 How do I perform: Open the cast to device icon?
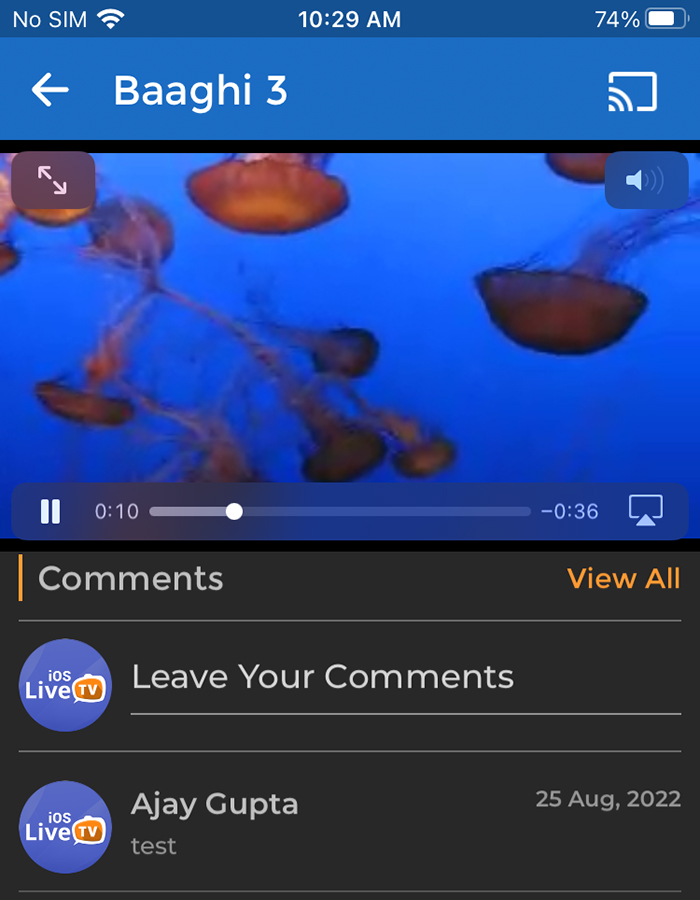click(632, 92)
